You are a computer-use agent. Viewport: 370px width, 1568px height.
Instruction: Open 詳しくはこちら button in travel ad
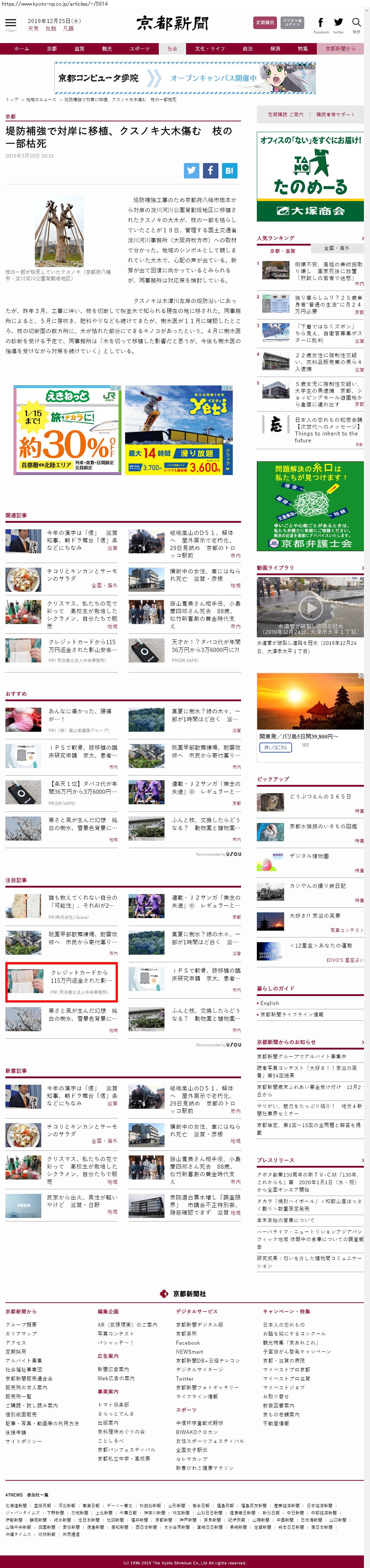click(276, 747)
